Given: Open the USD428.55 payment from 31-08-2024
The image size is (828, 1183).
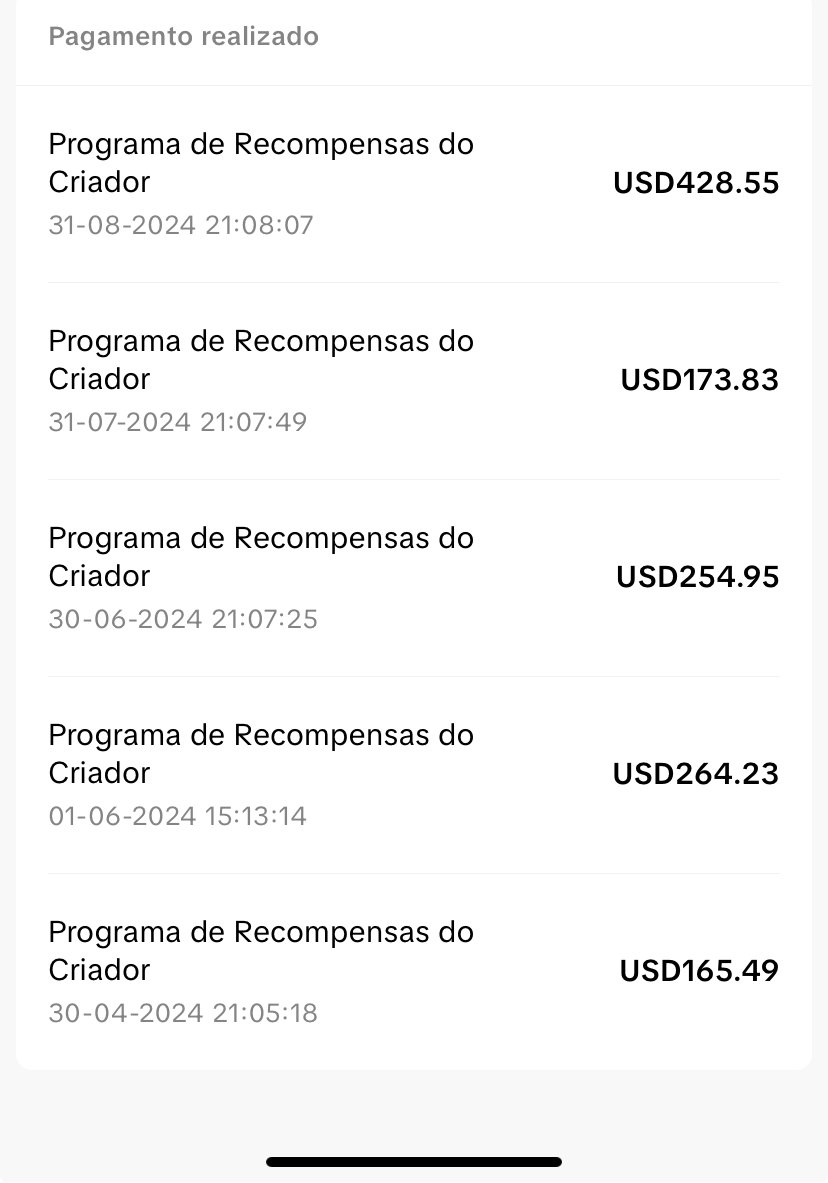Looking at the screenshot, I should (413, 184).
